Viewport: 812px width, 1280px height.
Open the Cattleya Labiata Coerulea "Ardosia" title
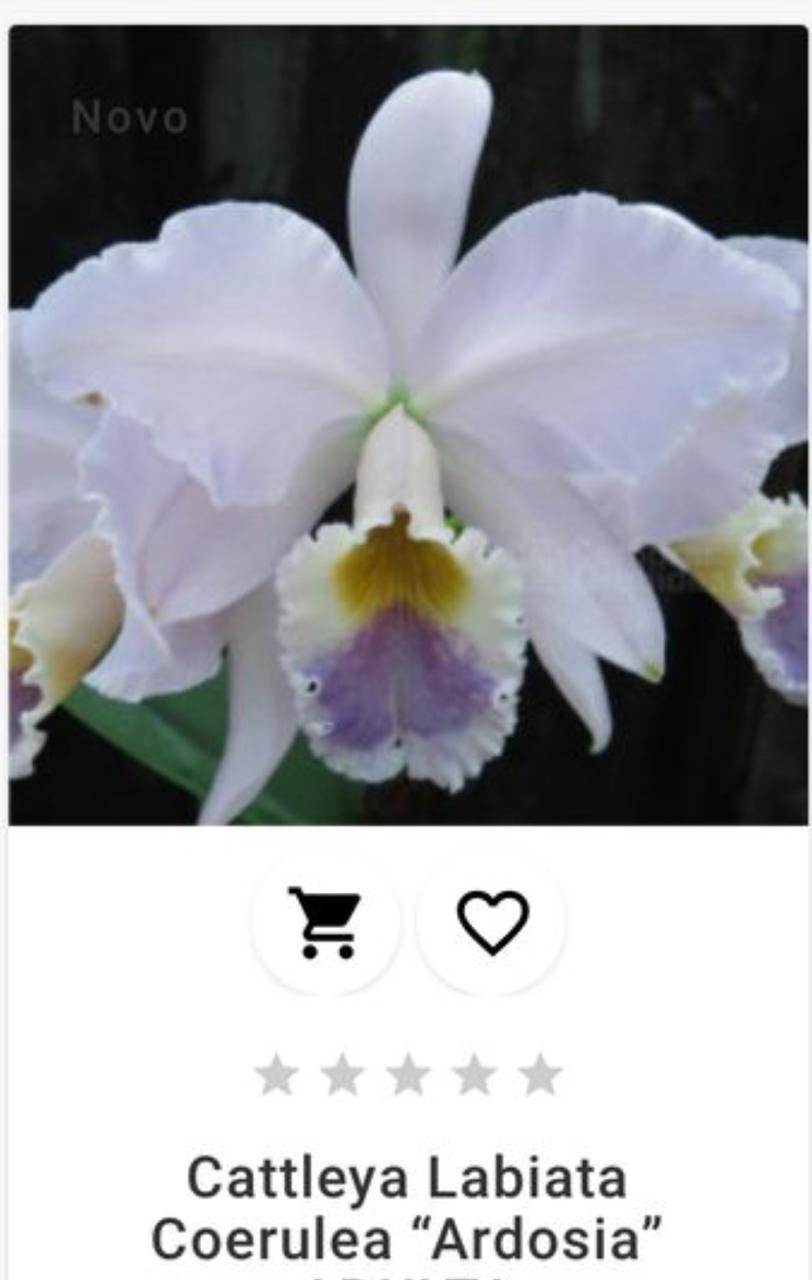pyautogui.click(x=406, y=1208)
